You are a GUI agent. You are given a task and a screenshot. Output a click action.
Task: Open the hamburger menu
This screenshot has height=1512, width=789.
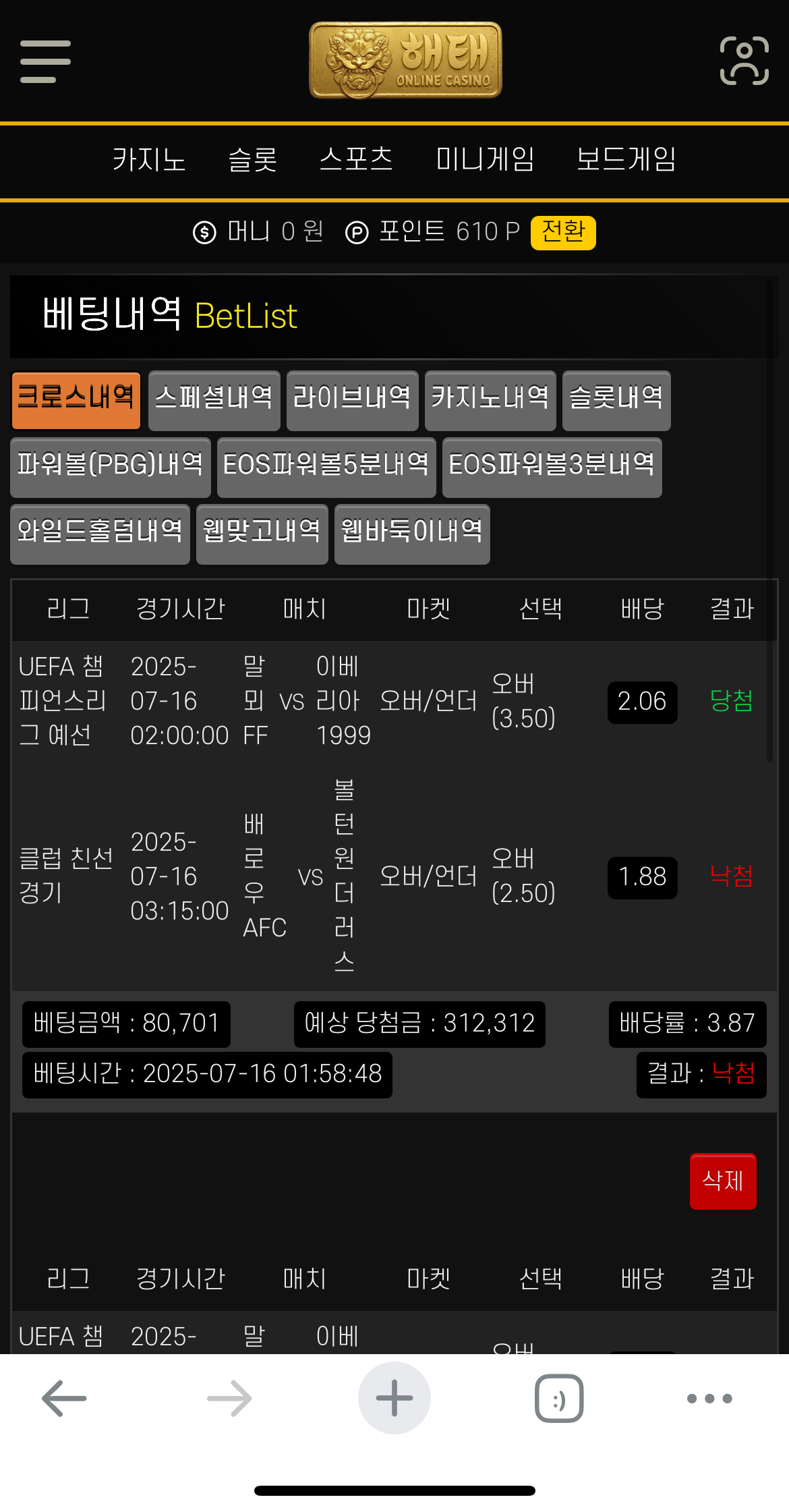(x=45, y=61)
